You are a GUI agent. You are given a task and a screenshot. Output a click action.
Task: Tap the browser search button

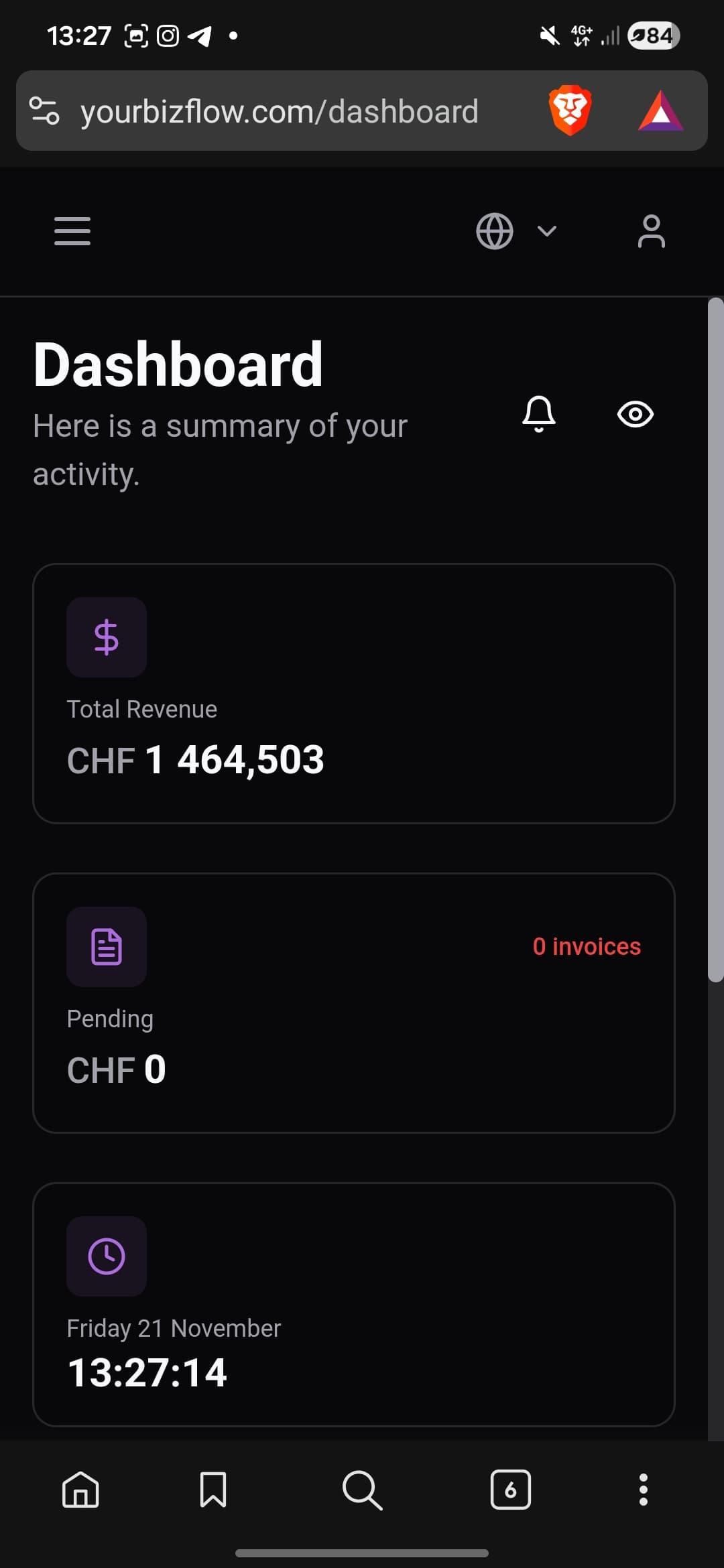tap(362, 1490)
